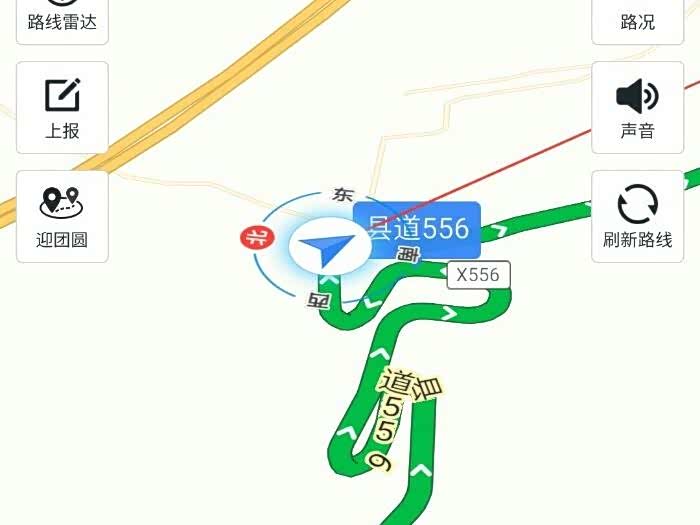The image size is (700, 525).
Task: Tap the 上报 report button
Action: pos(62,108)
